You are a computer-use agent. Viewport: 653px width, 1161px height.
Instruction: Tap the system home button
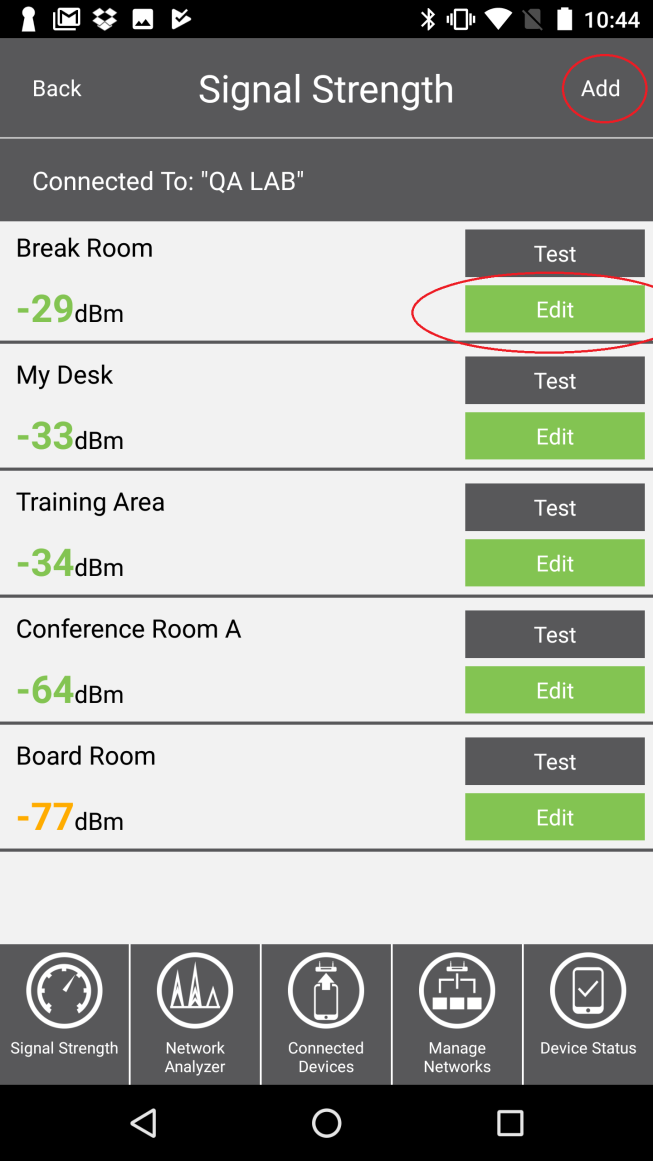(326, 1122)
